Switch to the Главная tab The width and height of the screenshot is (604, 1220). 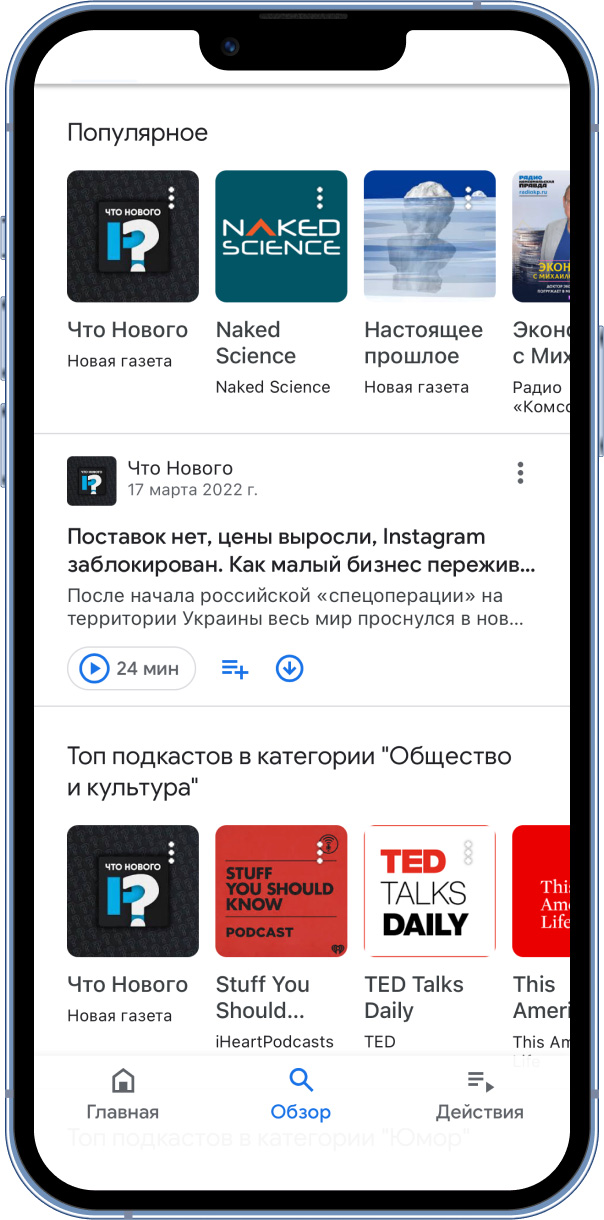[122, 1094]
